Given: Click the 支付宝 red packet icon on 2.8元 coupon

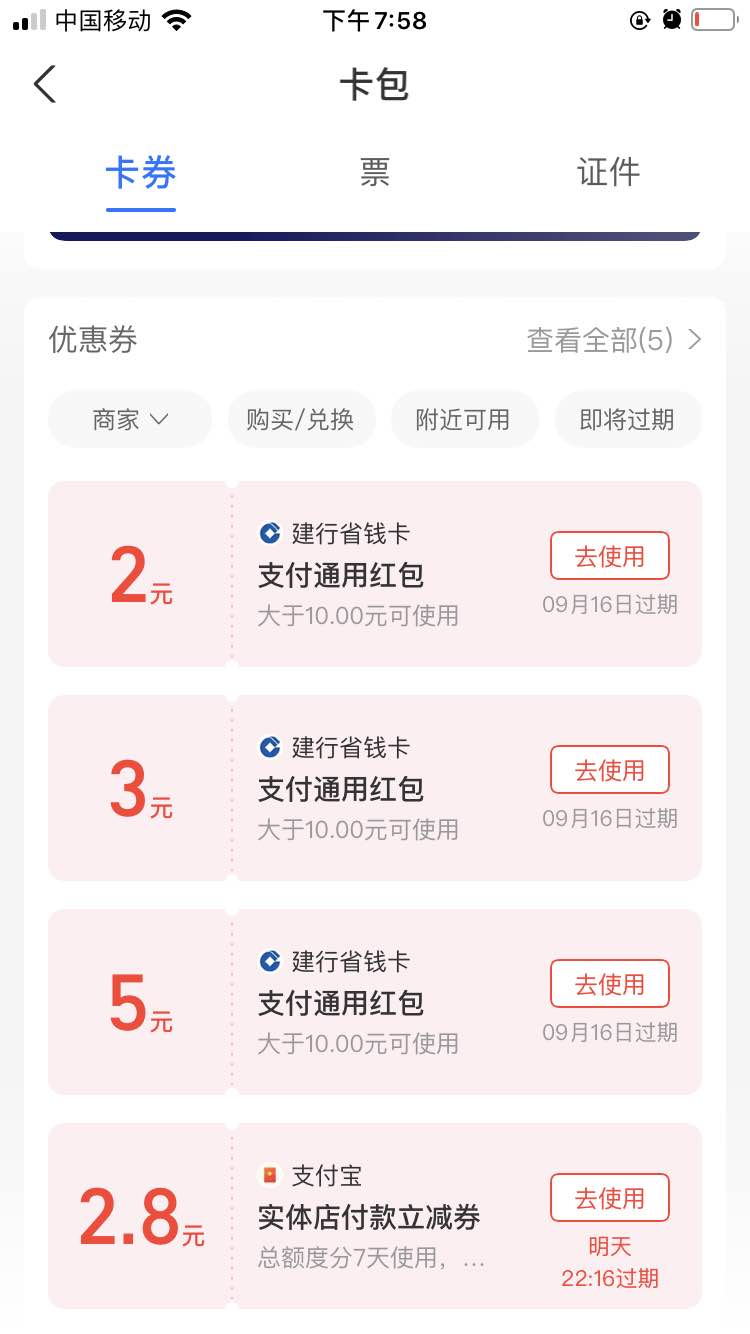Looking at the screenshot, I should pos(270,1176).
